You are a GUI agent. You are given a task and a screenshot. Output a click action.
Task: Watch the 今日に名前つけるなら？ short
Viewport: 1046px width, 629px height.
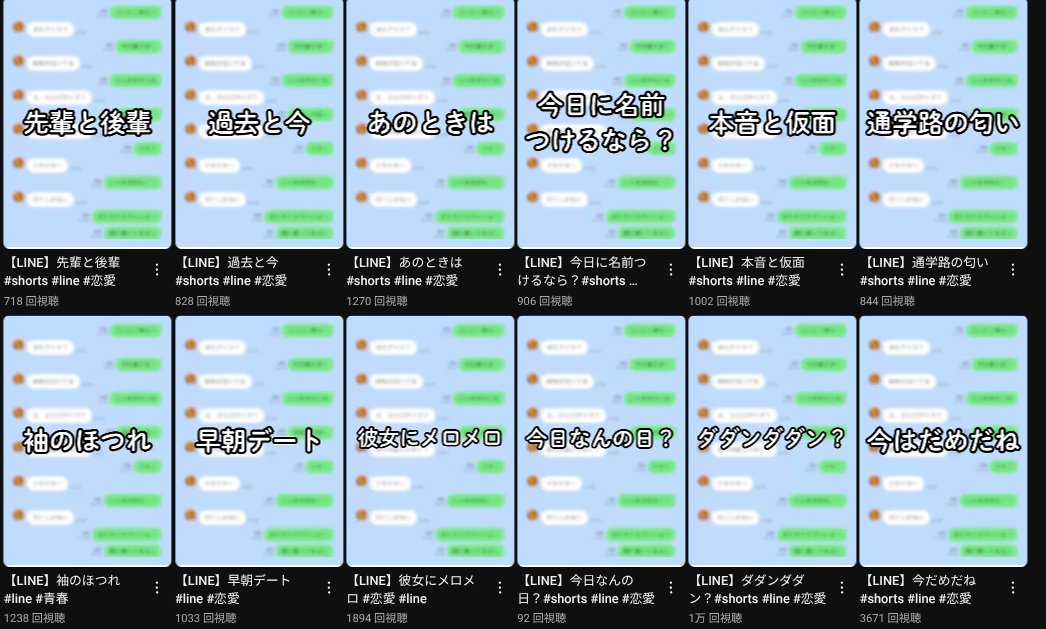point(600,124)
